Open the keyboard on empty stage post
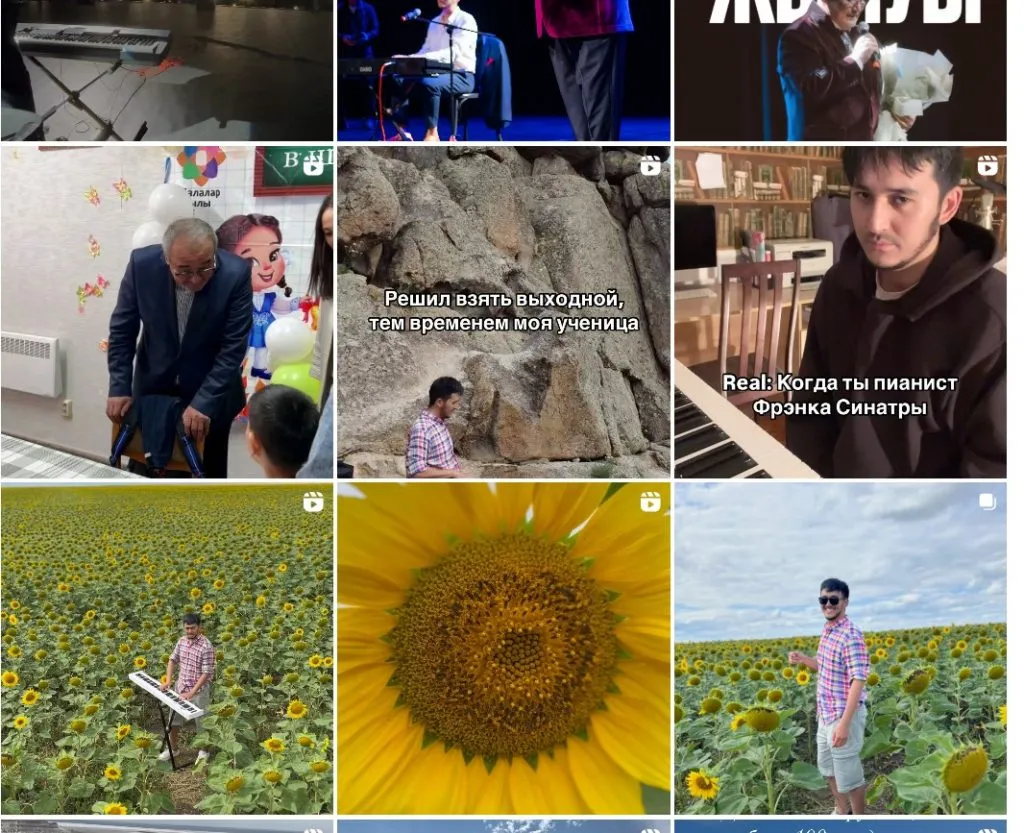The image size is (1024, 833). point(166,70)
